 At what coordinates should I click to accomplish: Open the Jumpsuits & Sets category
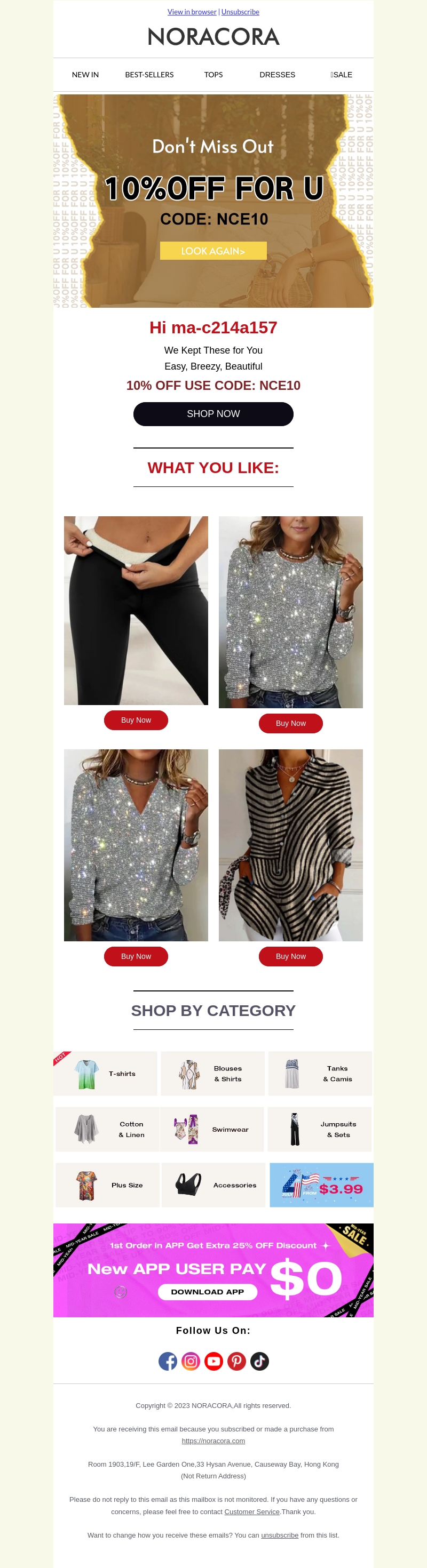(x=320, y=1129)
